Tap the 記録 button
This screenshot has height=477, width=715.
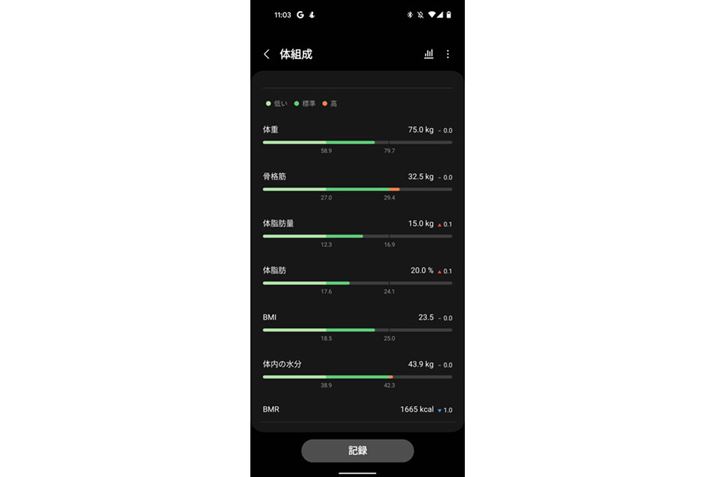point(357,451)
